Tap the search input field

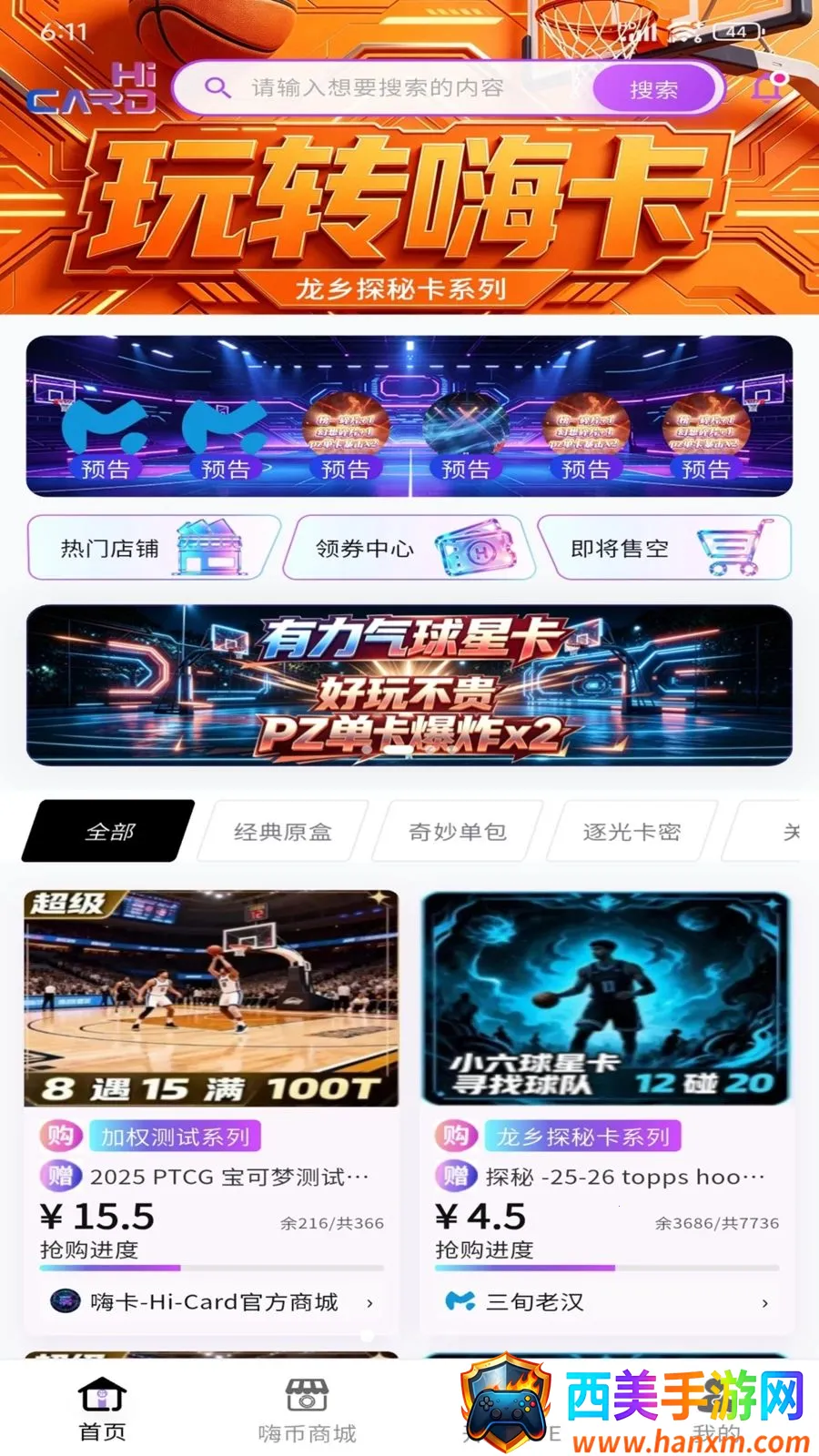coord(378,88)
